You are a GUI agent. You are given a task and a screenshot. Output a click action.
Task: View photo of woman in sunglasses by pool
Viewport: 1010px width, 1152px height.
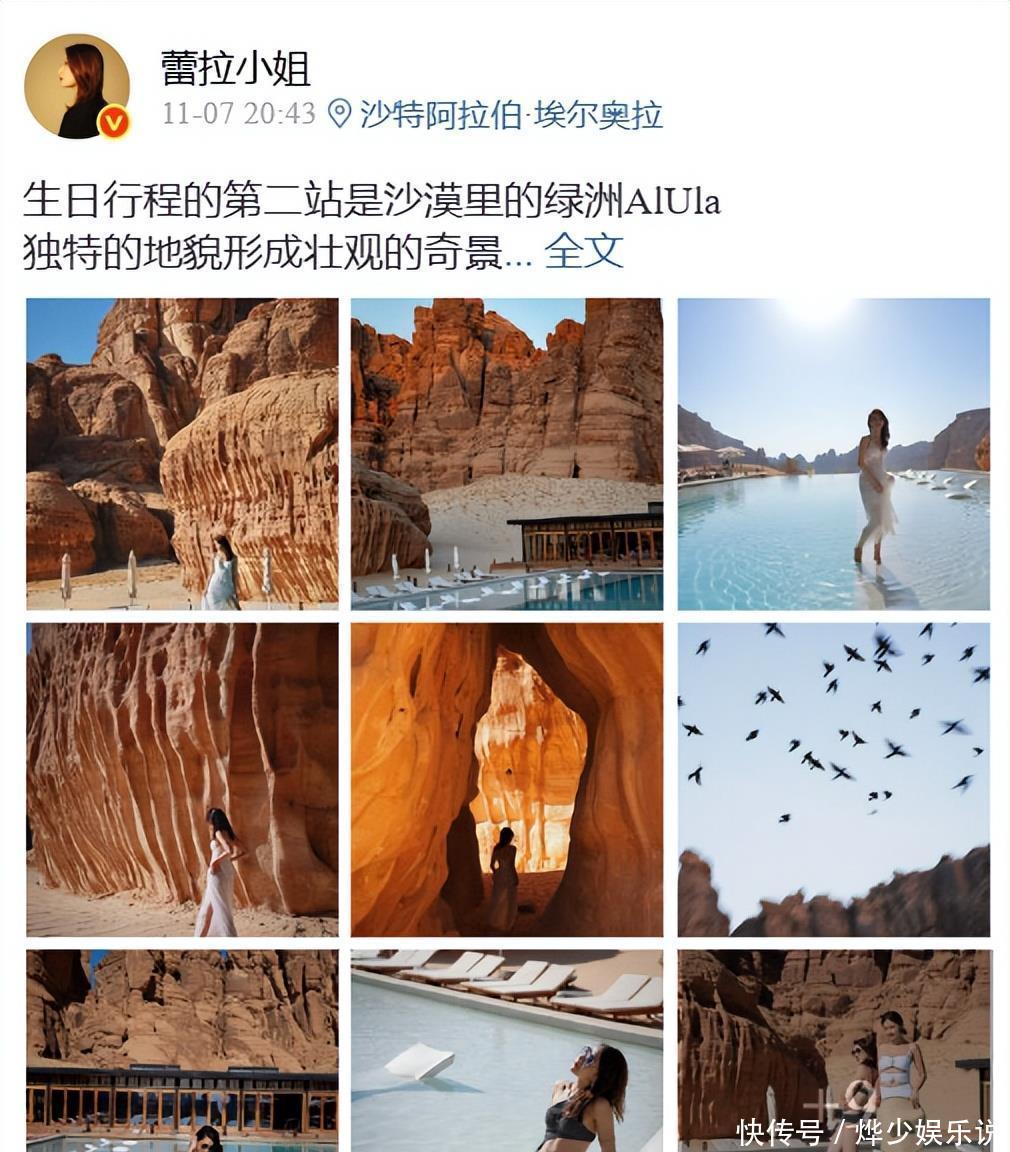tap(506, 1050)
